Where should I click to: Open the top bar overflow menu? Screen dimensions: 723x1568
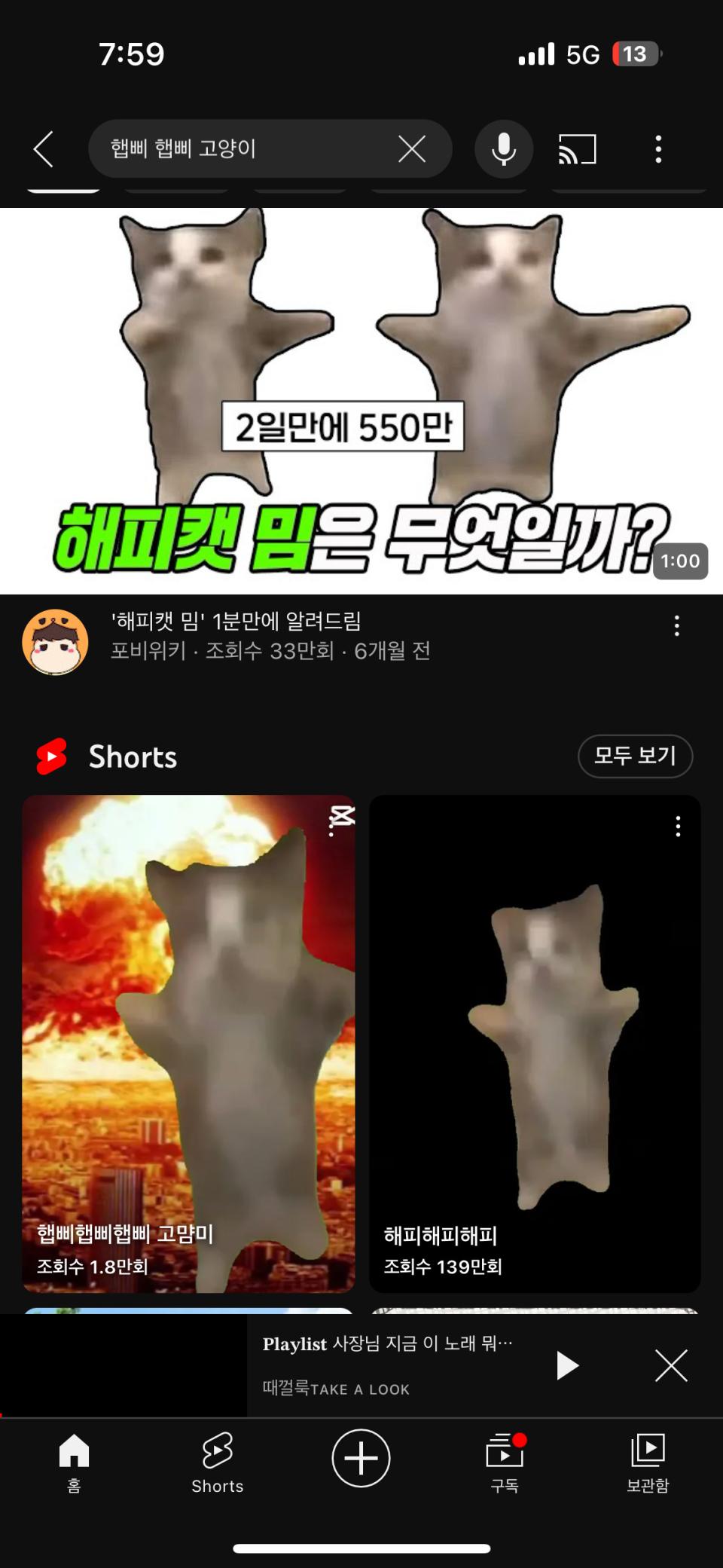[658, 148]
